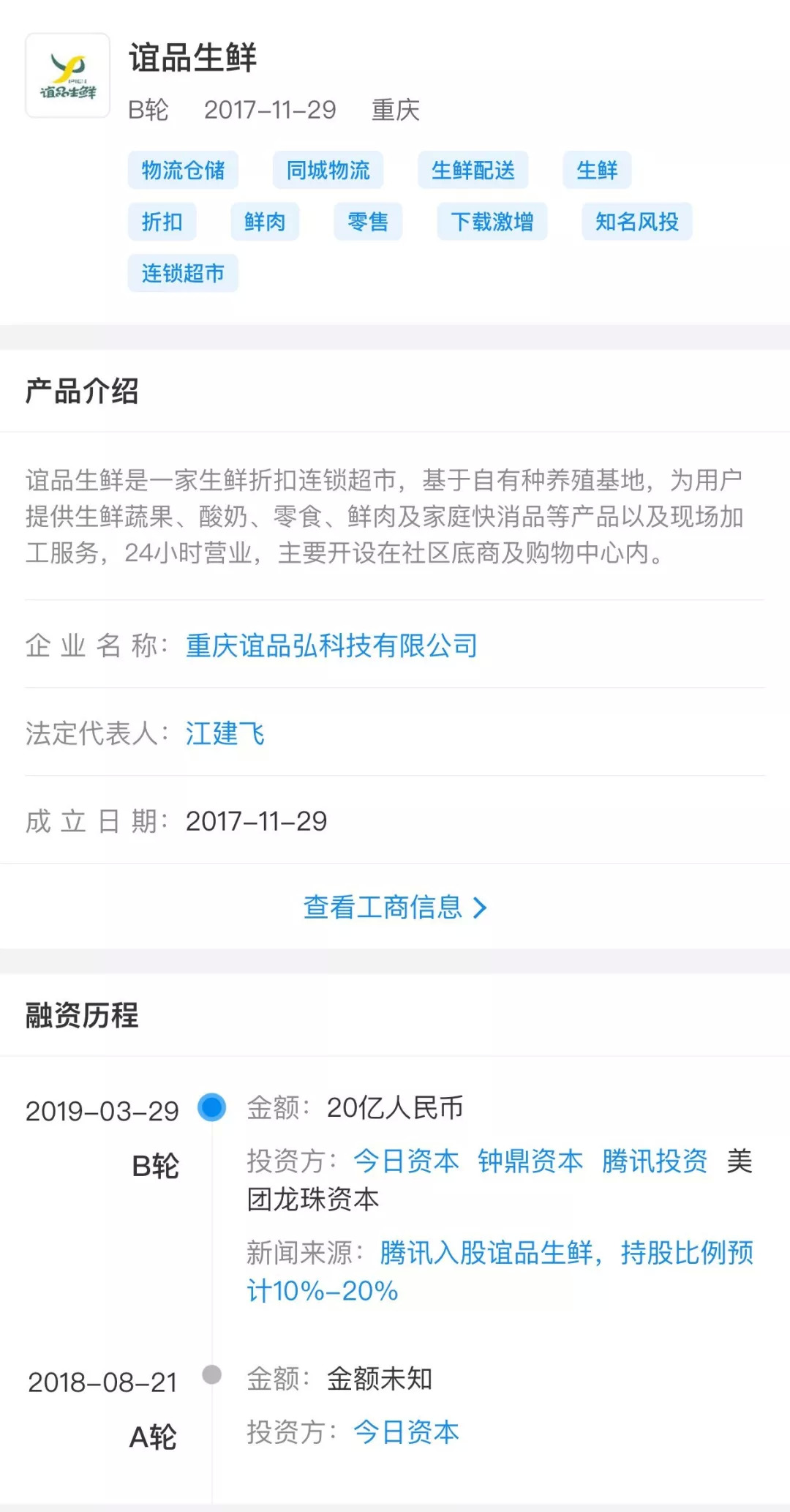Open investor 今日资本 in A轮

click(406, 1432)
